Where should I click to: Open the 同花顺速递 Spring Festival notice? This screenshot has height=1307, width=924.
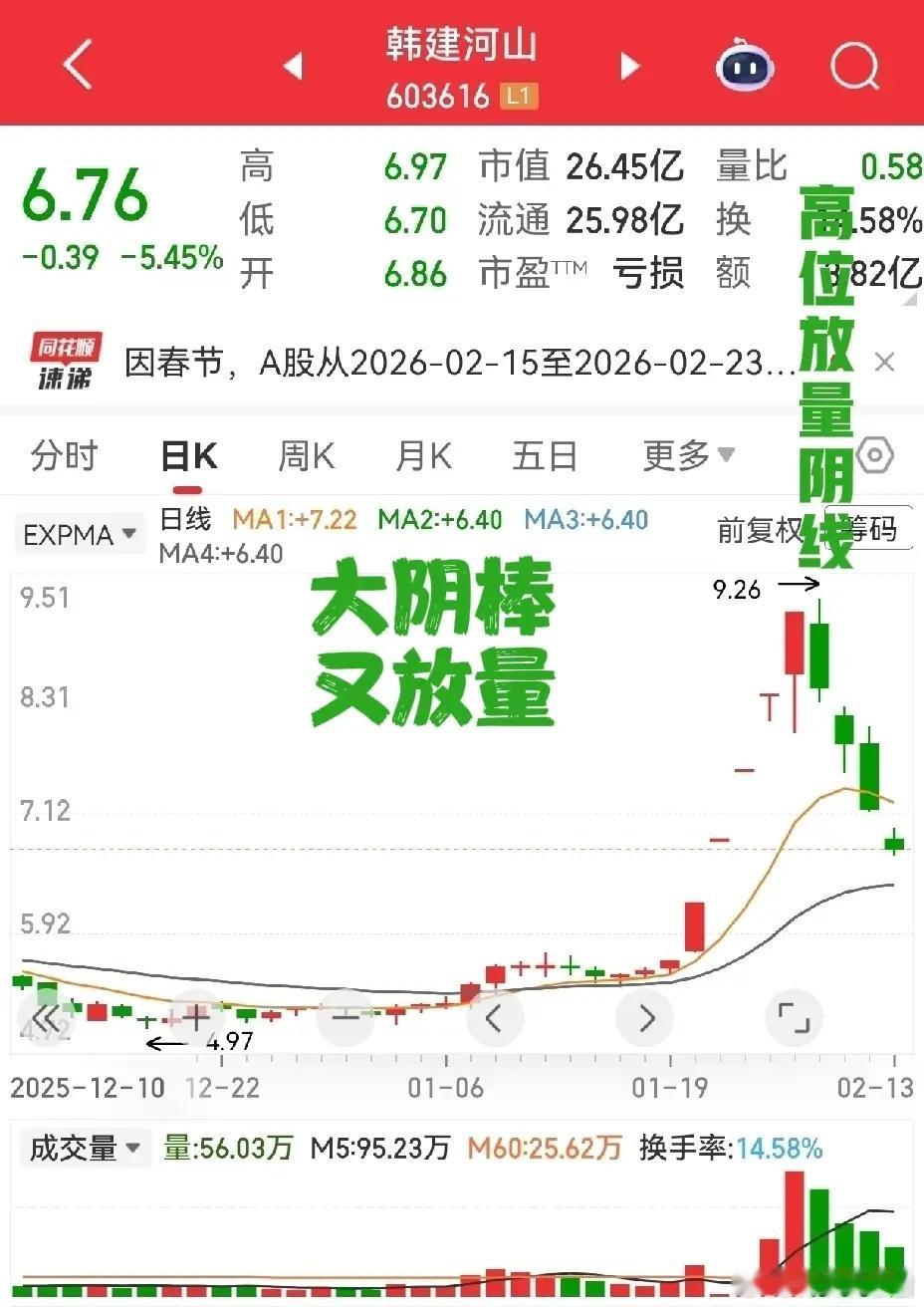point(460,363)
